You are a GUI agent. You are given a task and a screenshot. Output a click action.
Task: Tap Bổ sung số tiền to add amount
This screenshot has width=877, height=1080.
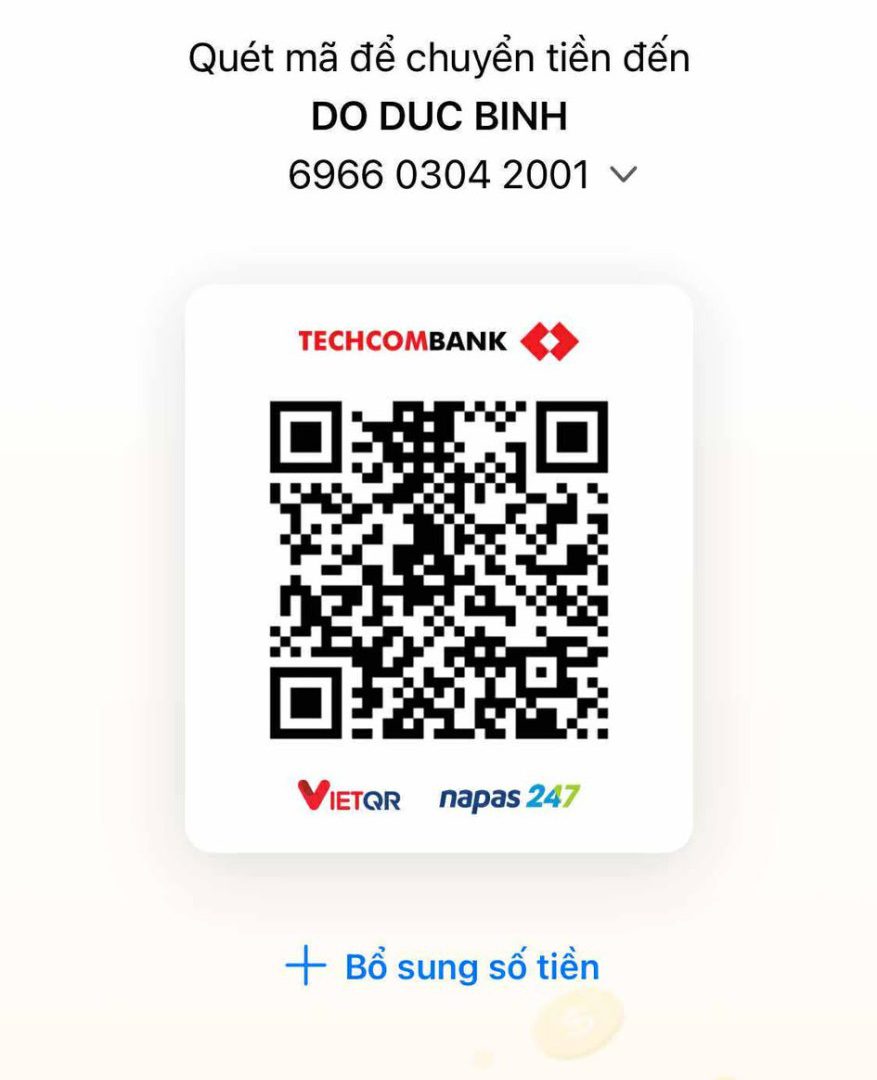(x=443, y=966)
